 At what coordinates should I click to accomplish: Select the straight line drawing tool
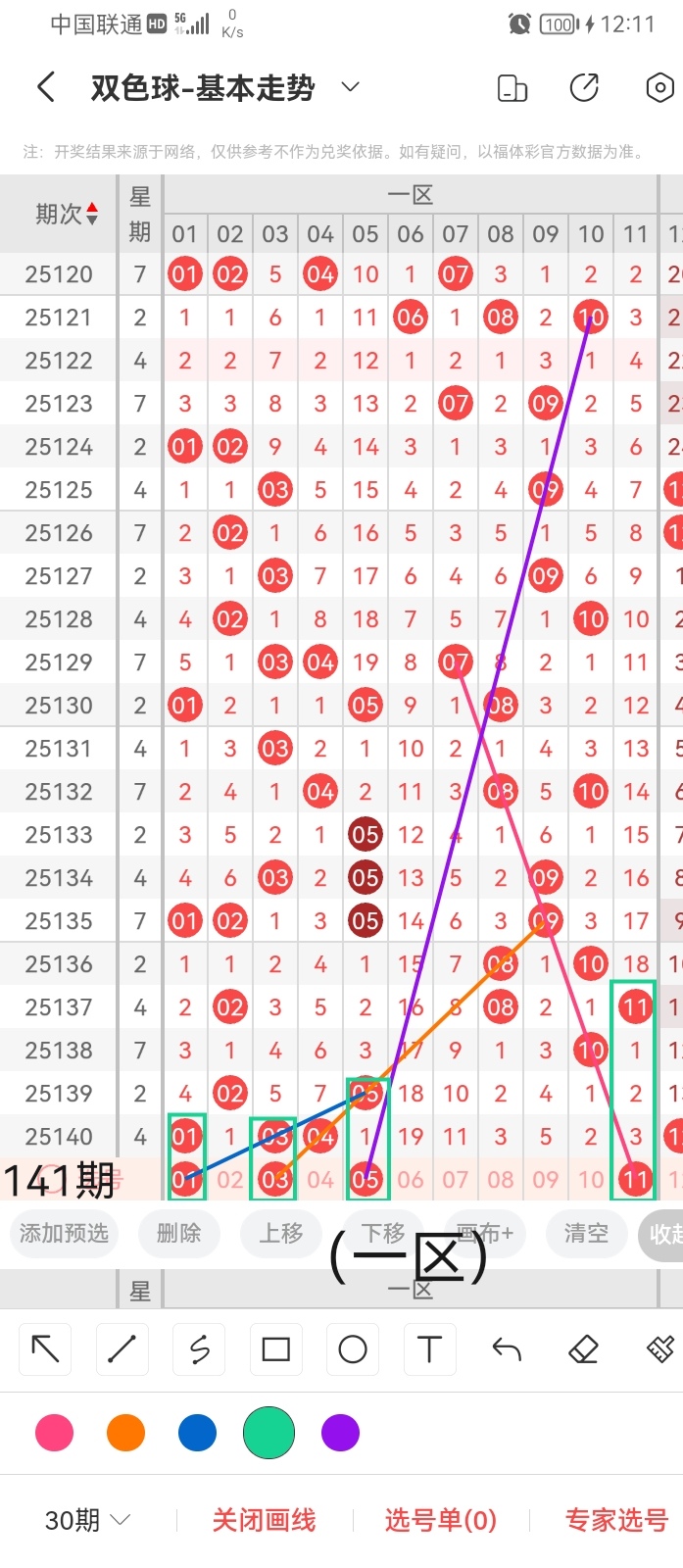click(122, 1349)
